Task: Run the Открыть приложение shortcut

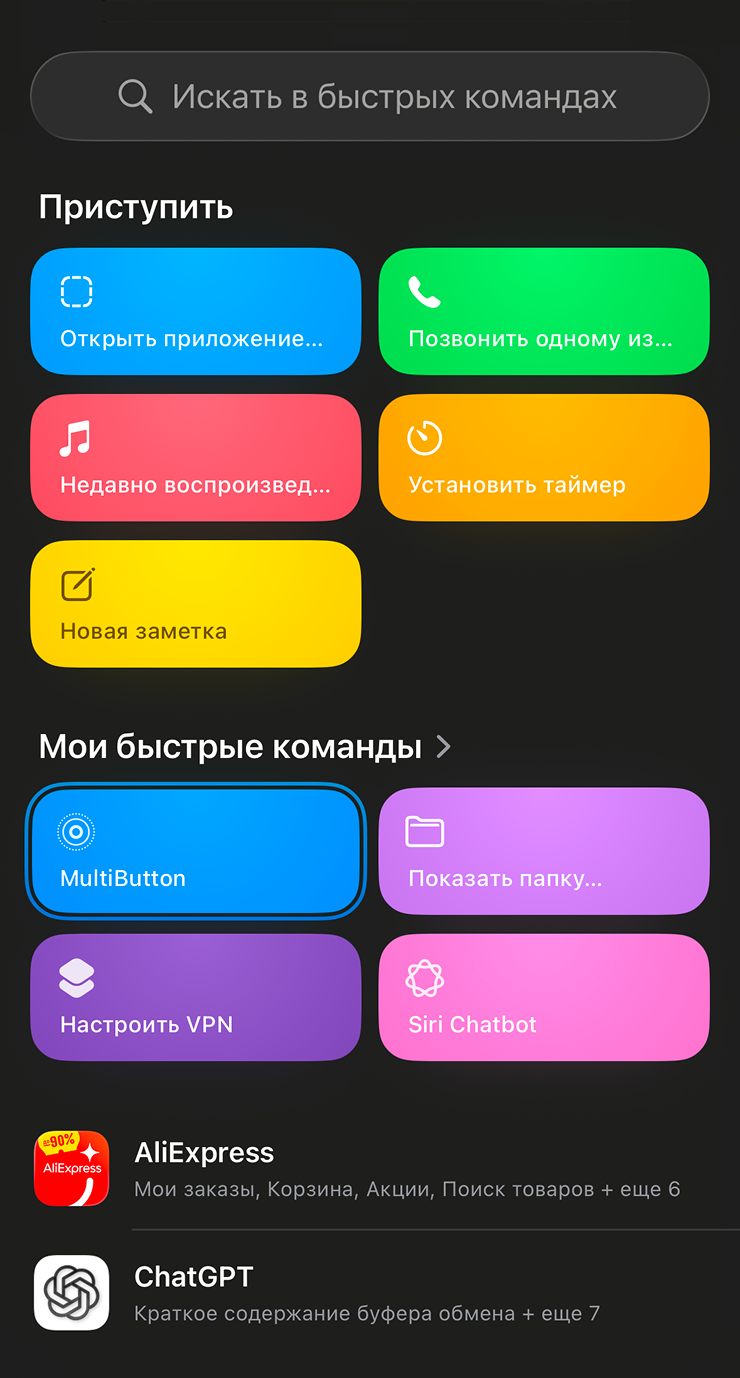Action: click(195, 311)
